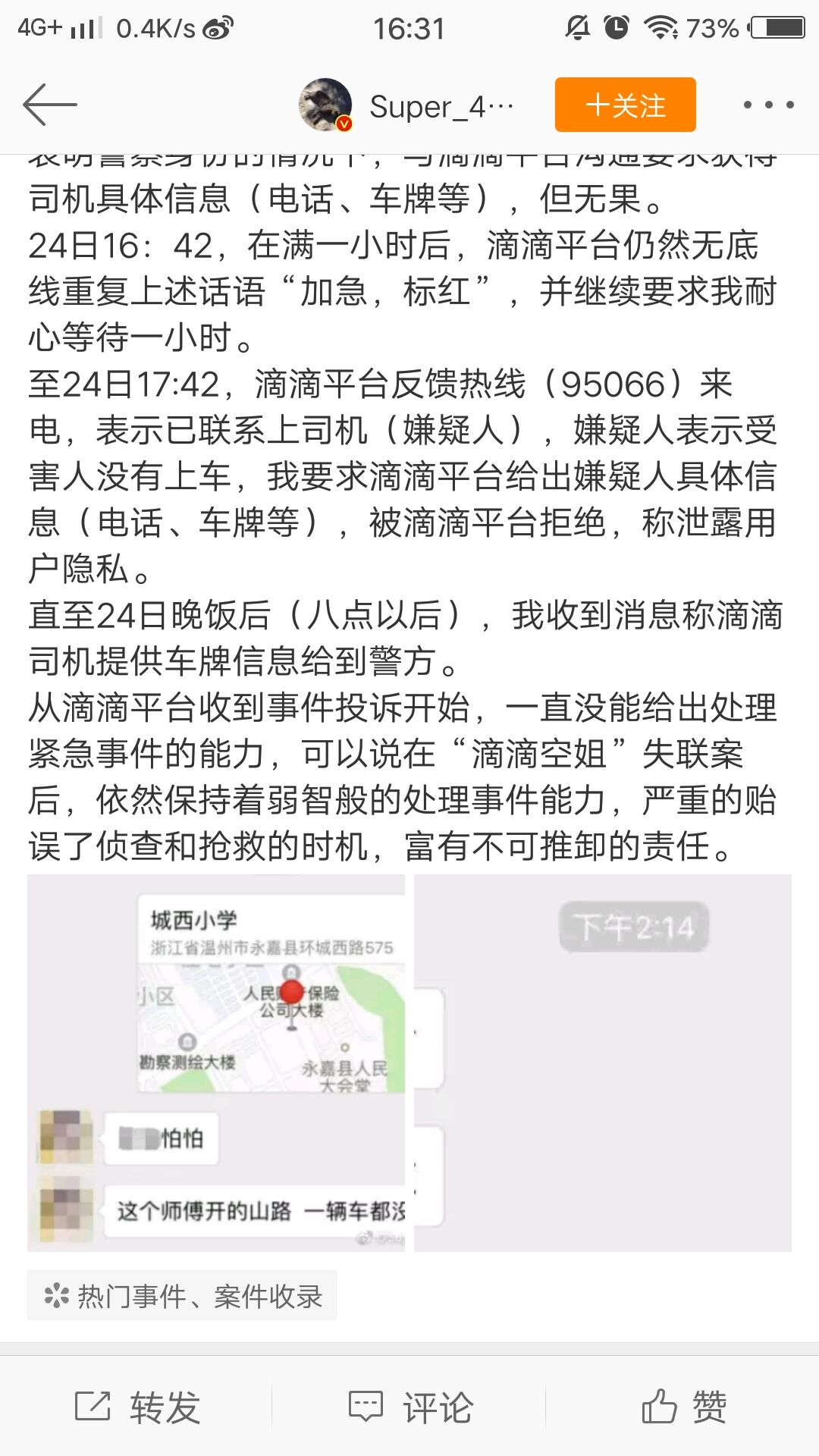The image size is (819, 1456).
Task: Repost this post via 转发
Action: point(136,1407)
